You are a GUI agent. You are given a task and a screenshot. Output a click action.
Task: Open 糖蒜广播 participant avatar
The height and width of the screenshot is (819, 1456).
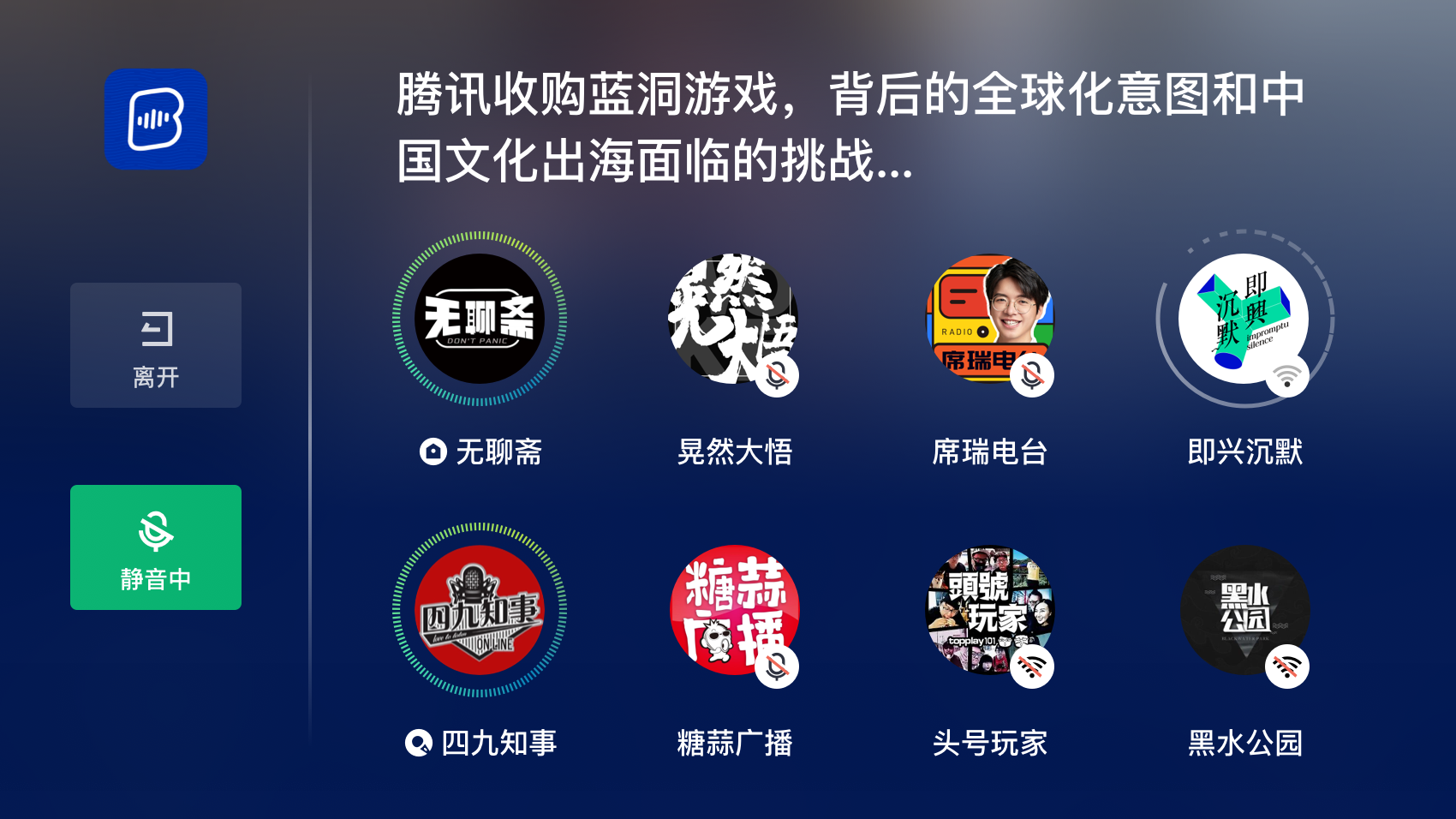pyautogui.click(x=733, y=610)
